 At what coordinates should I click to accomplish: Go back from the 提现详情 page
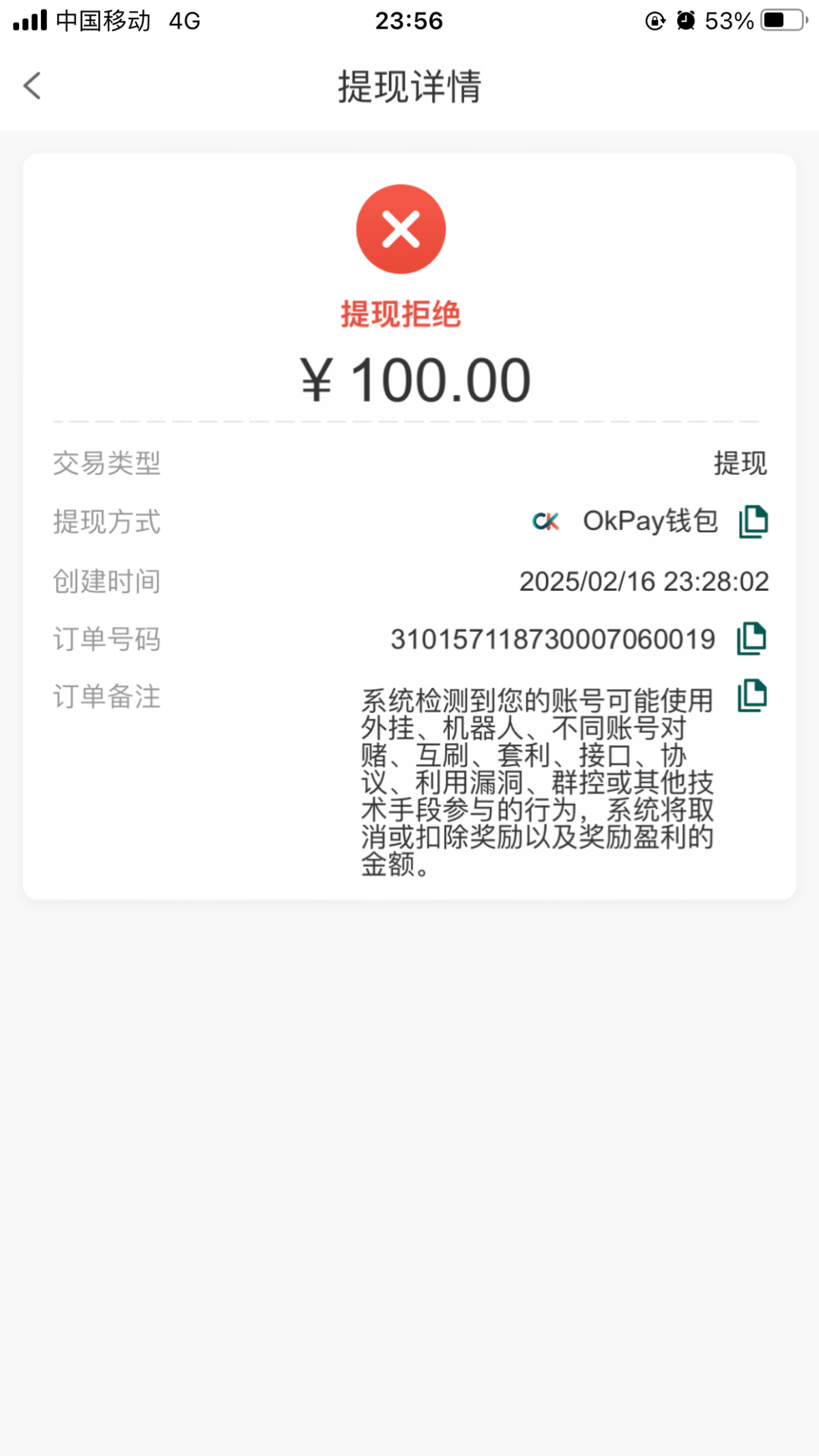32,86
